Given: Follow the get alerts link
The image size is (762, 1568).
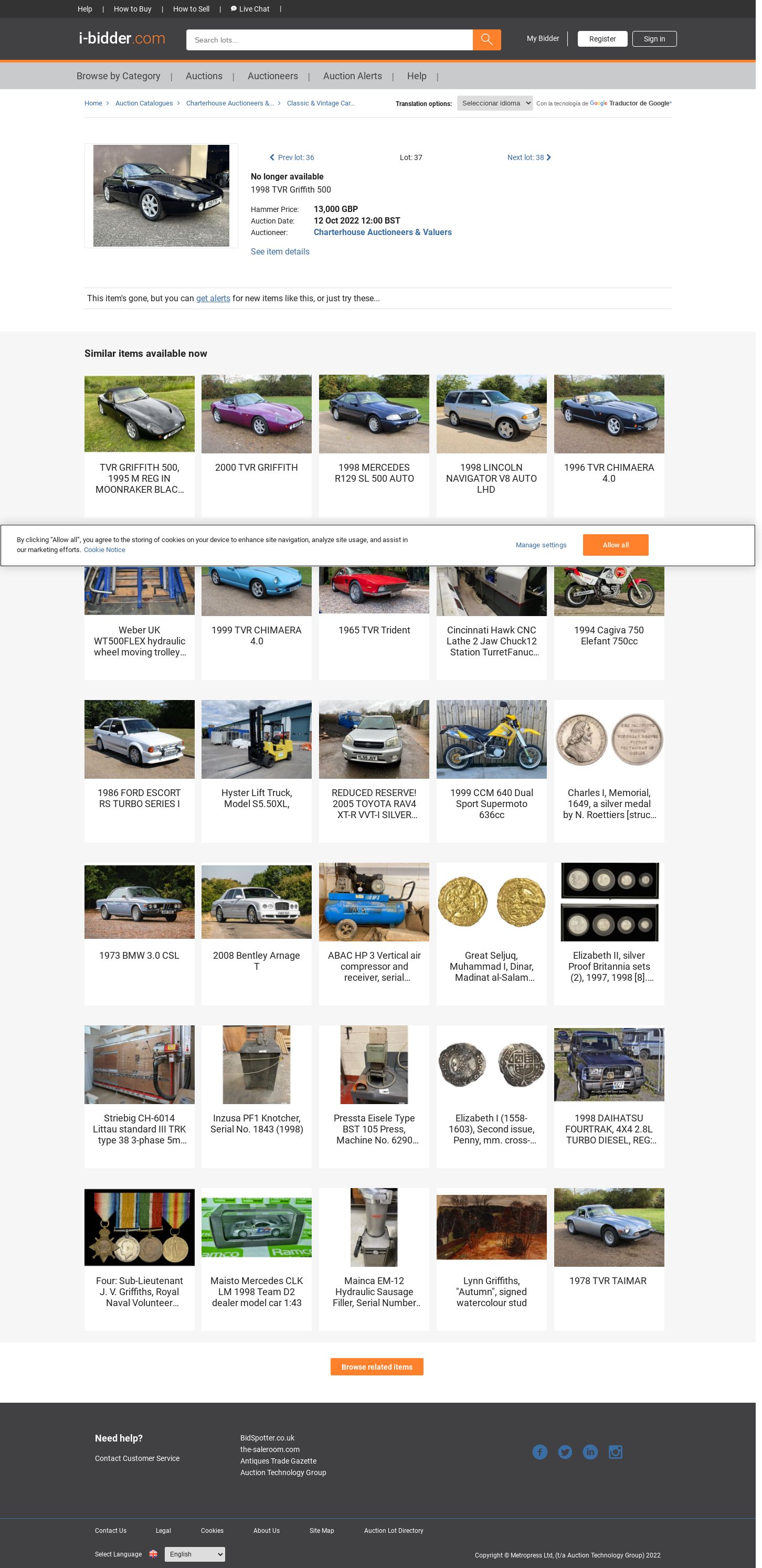Looking at the screenshot, I should click(213, 299).
